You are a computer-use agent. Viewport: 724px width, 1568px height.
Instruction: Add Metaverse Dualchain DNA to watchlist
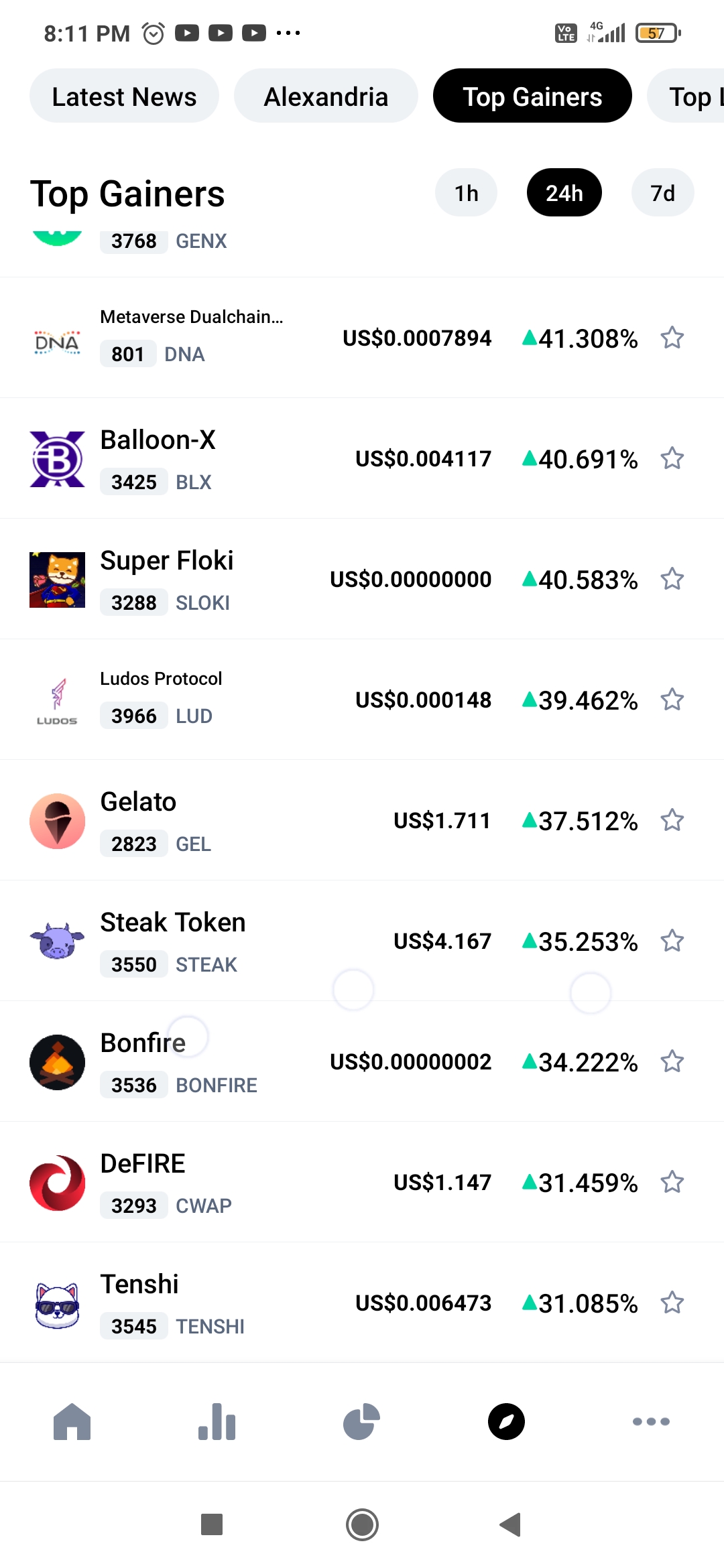[672, 338]
